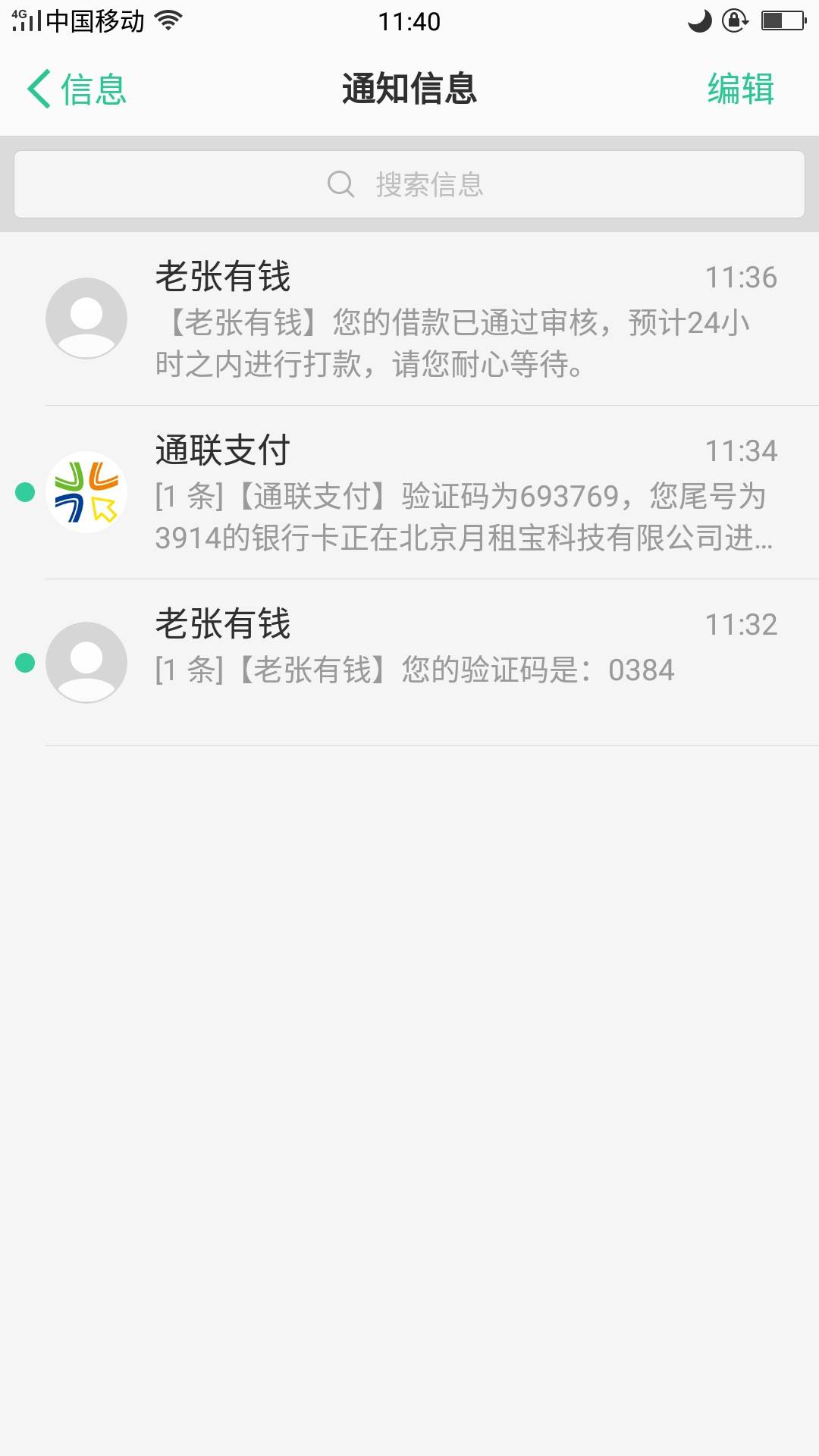Viewport: 819px width, 1456px height.
Task: Open the 通联支付 message thread
Action: [409, 493]
